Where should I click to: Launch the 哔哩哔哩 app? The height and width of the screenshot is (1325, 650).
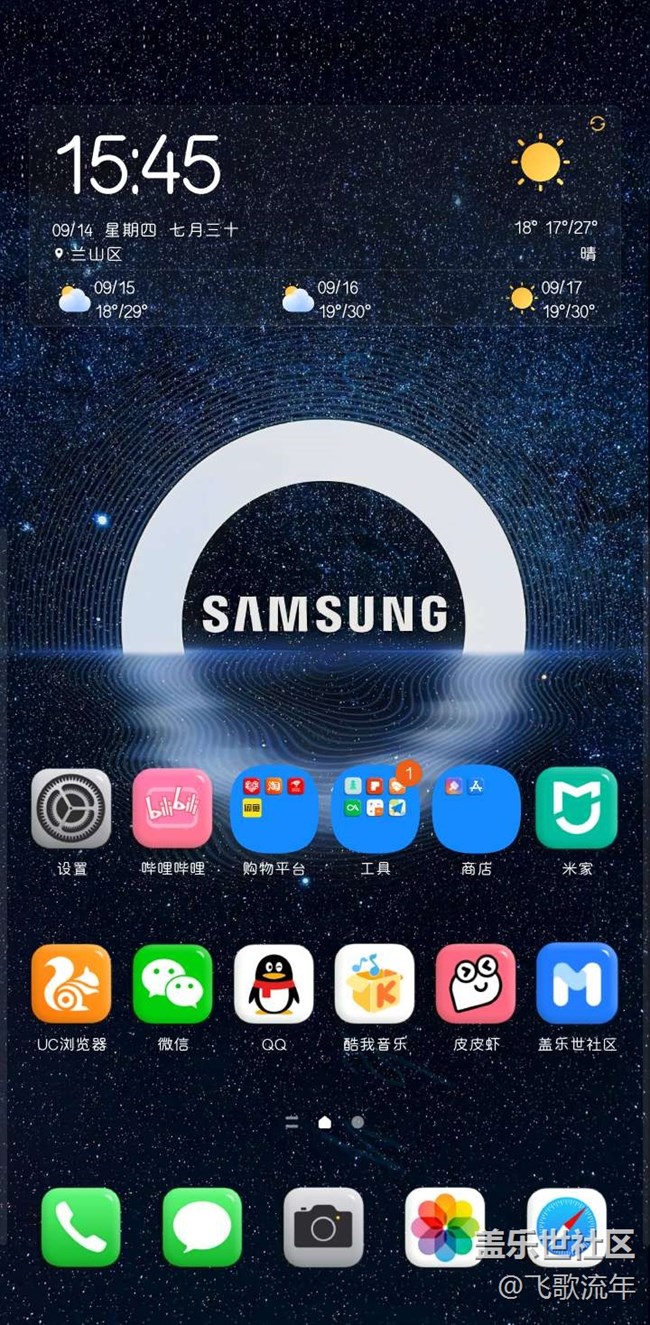172,808
